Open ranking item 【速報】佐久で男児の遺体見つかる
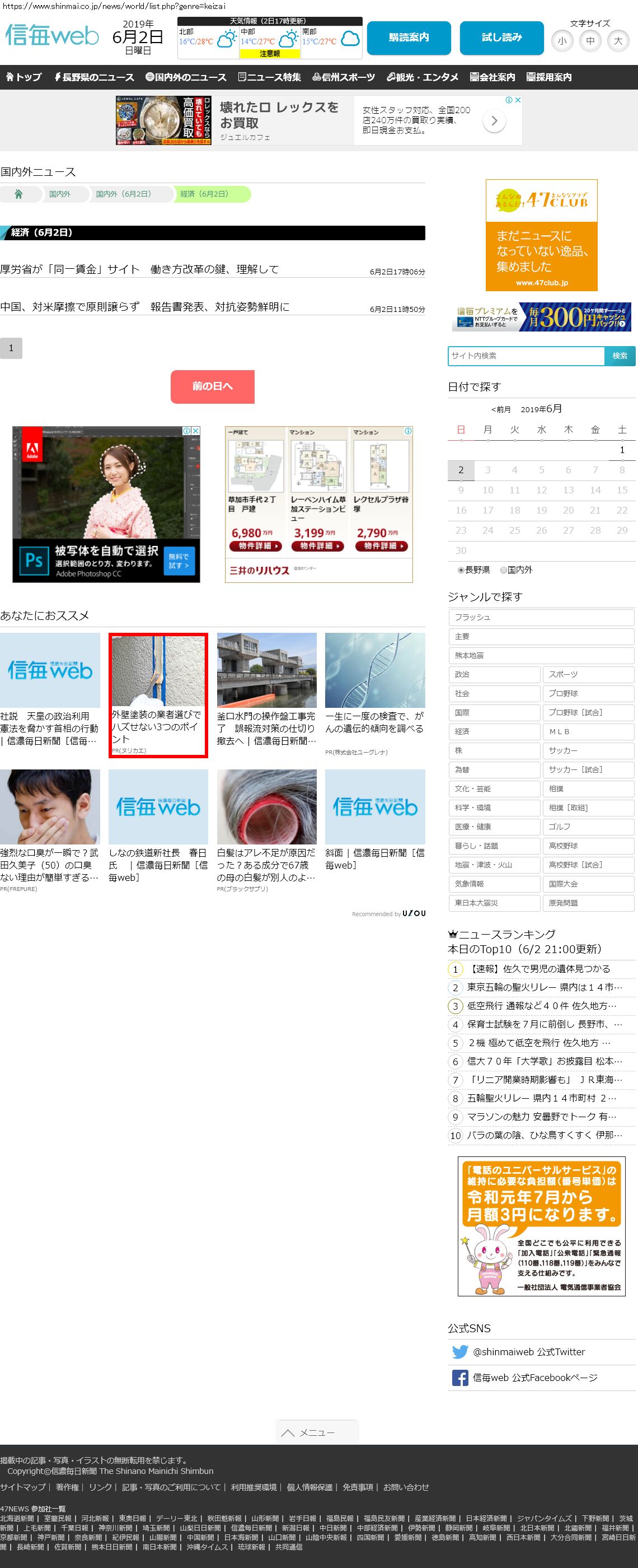Viewport: 638px width, 1568px height. 538,968
